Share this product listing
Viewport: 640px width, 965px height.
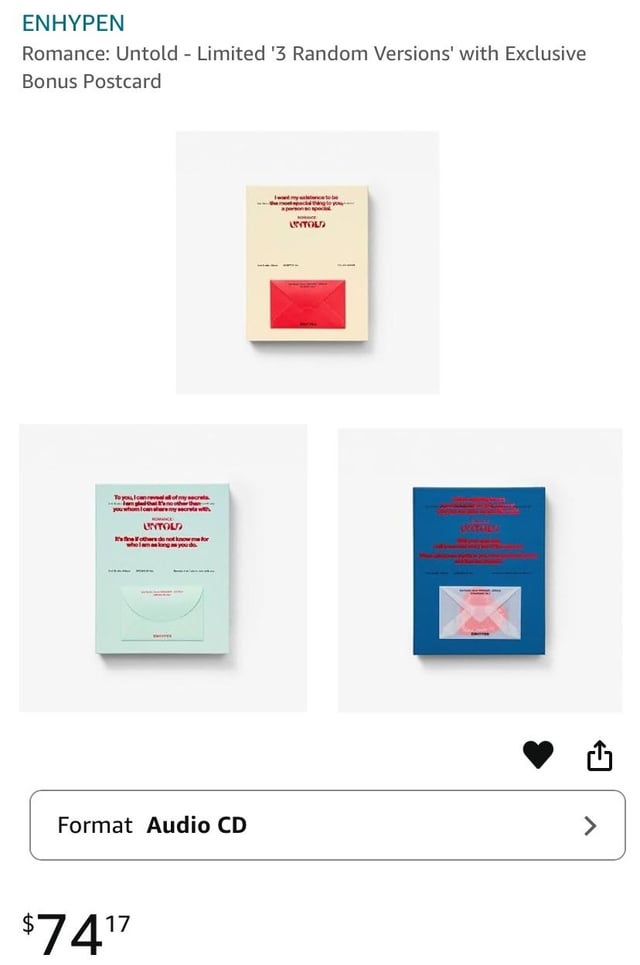pyautogui.click(x=598, y=756)
